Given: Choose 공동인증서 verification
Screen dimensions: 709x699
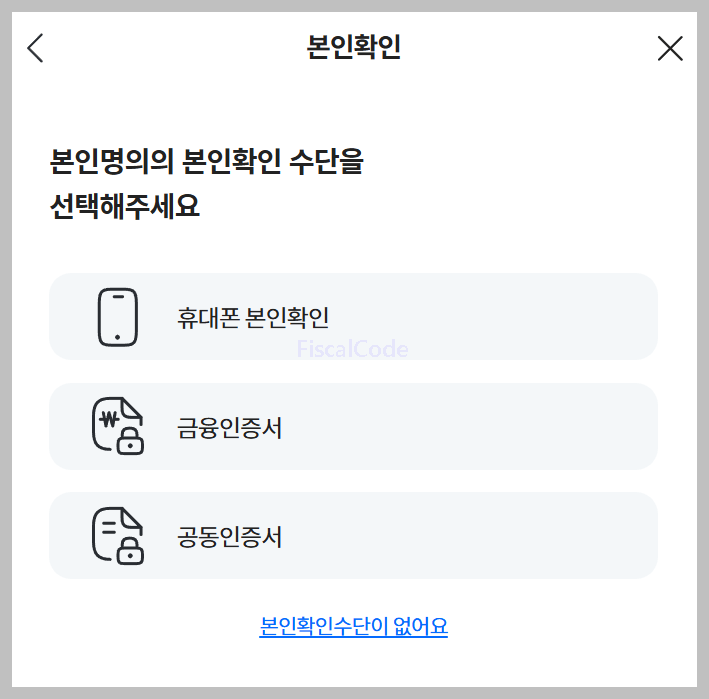Looking at the screenshot, I should coord(353,536).
